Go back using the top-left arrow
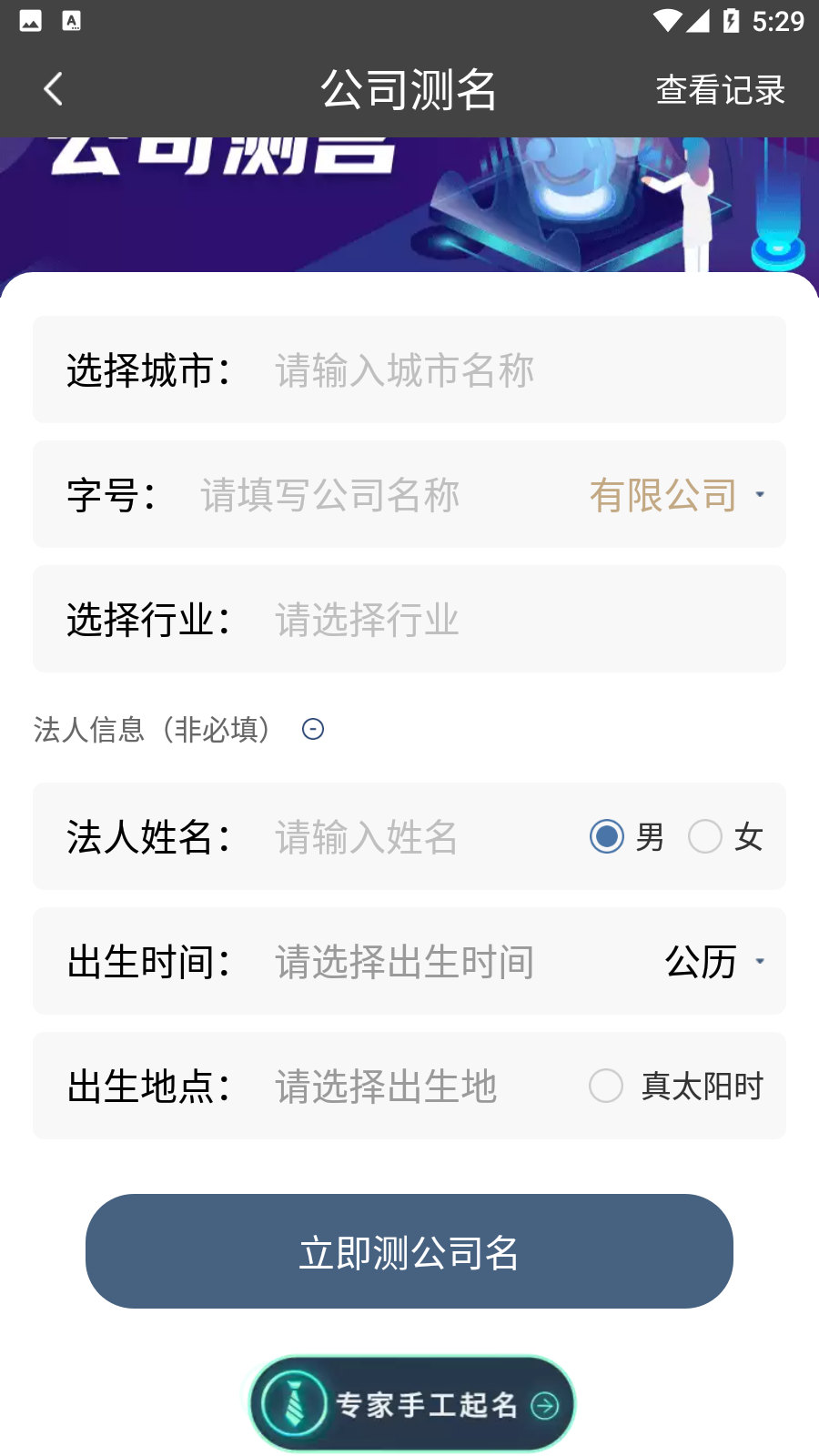819x1456 pixels. click(x=53, y=89)
